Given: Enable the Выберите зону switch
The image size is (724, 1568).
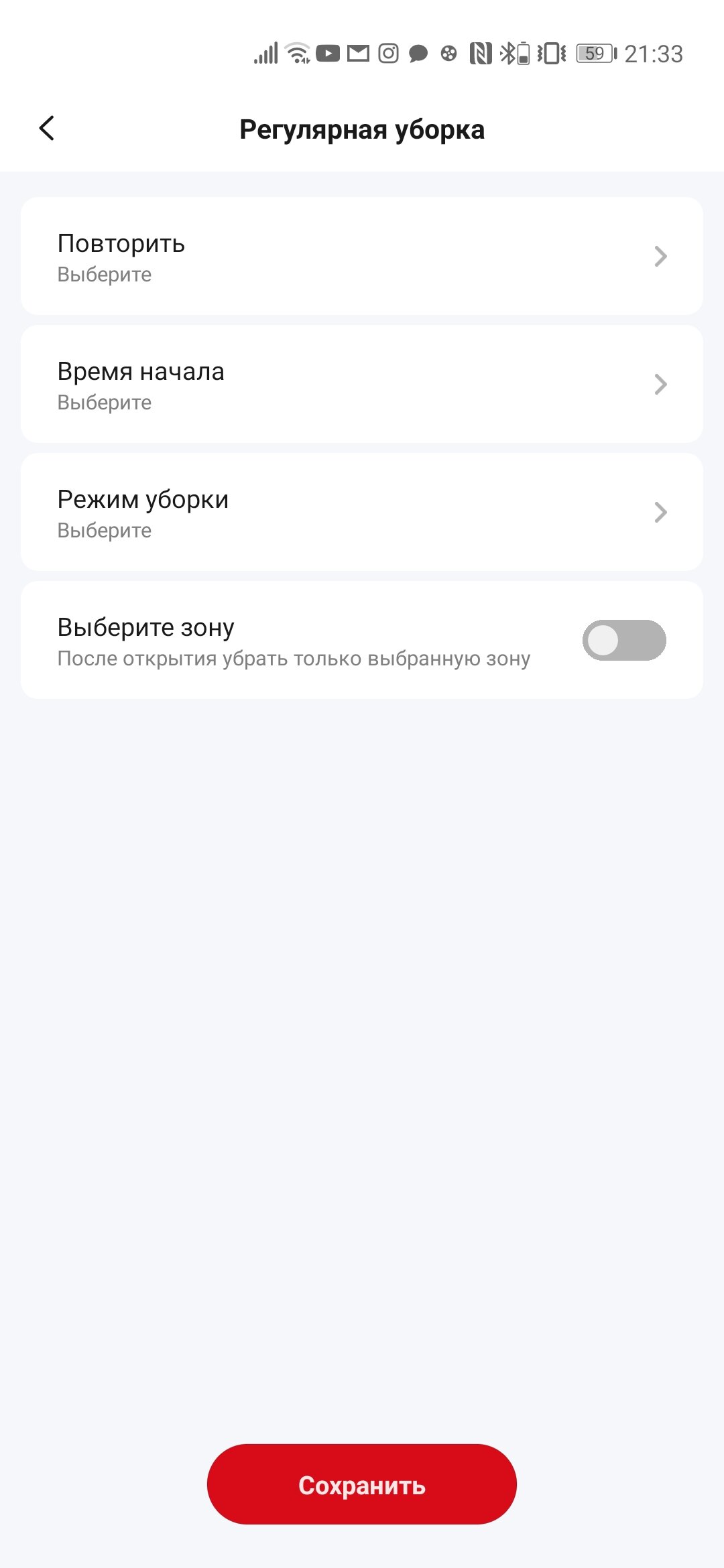Looking at the screenshot, I should [x=624, y=640].
